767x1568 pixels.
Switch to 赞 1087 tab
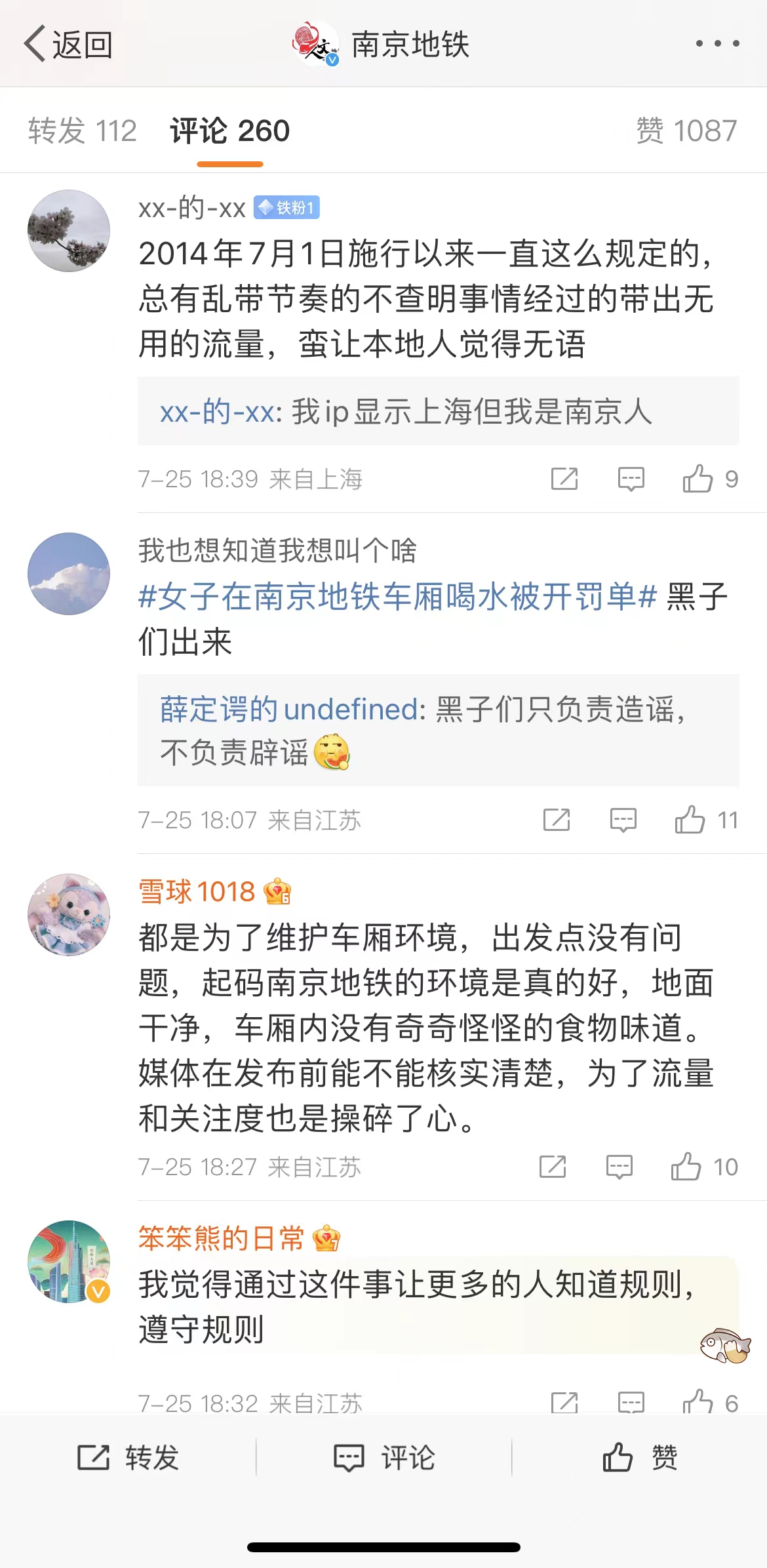click(x=686, y=131)
